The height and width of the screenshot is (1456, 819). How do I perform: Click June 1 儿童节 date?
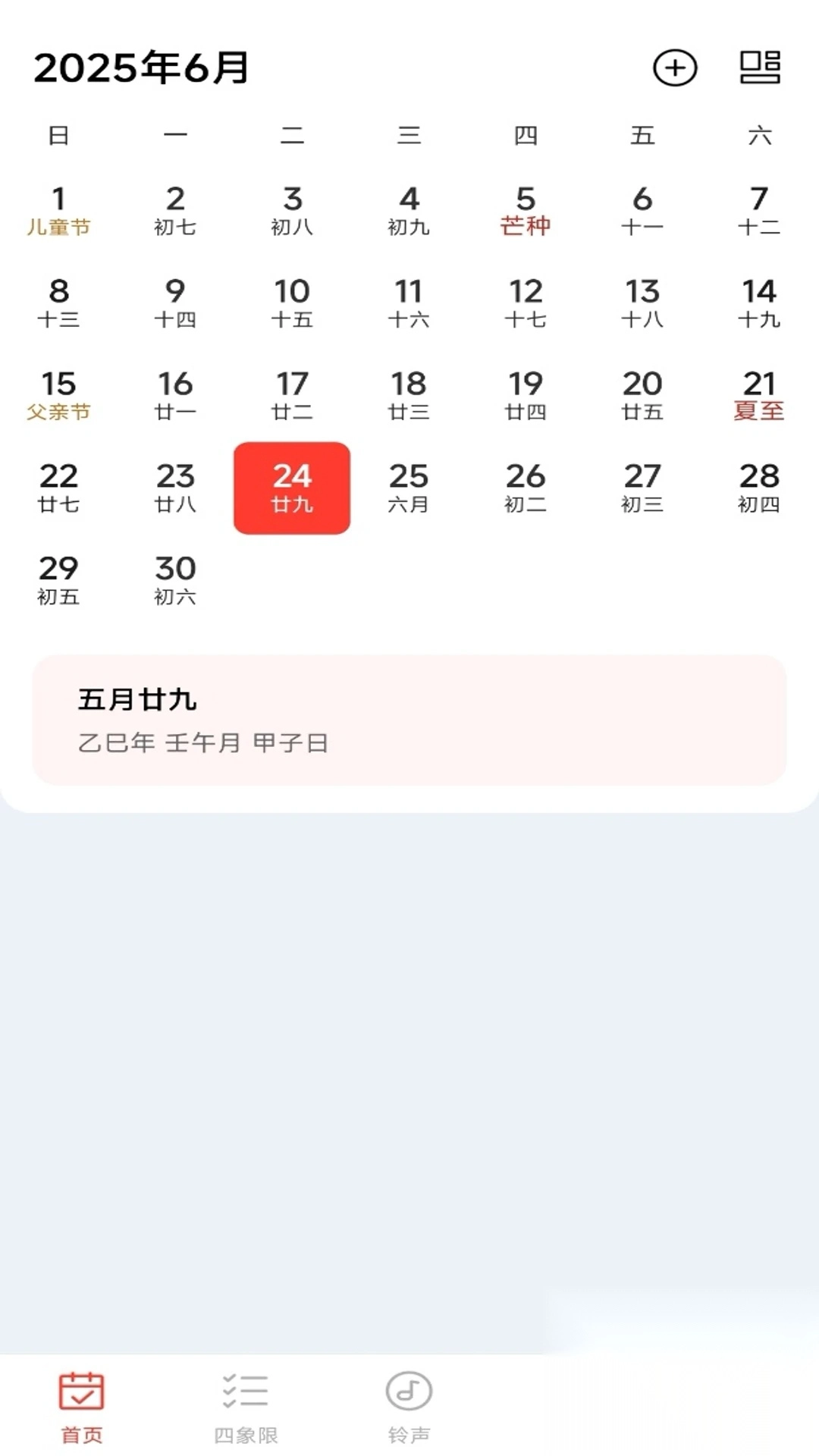click(x=60, y=209)
